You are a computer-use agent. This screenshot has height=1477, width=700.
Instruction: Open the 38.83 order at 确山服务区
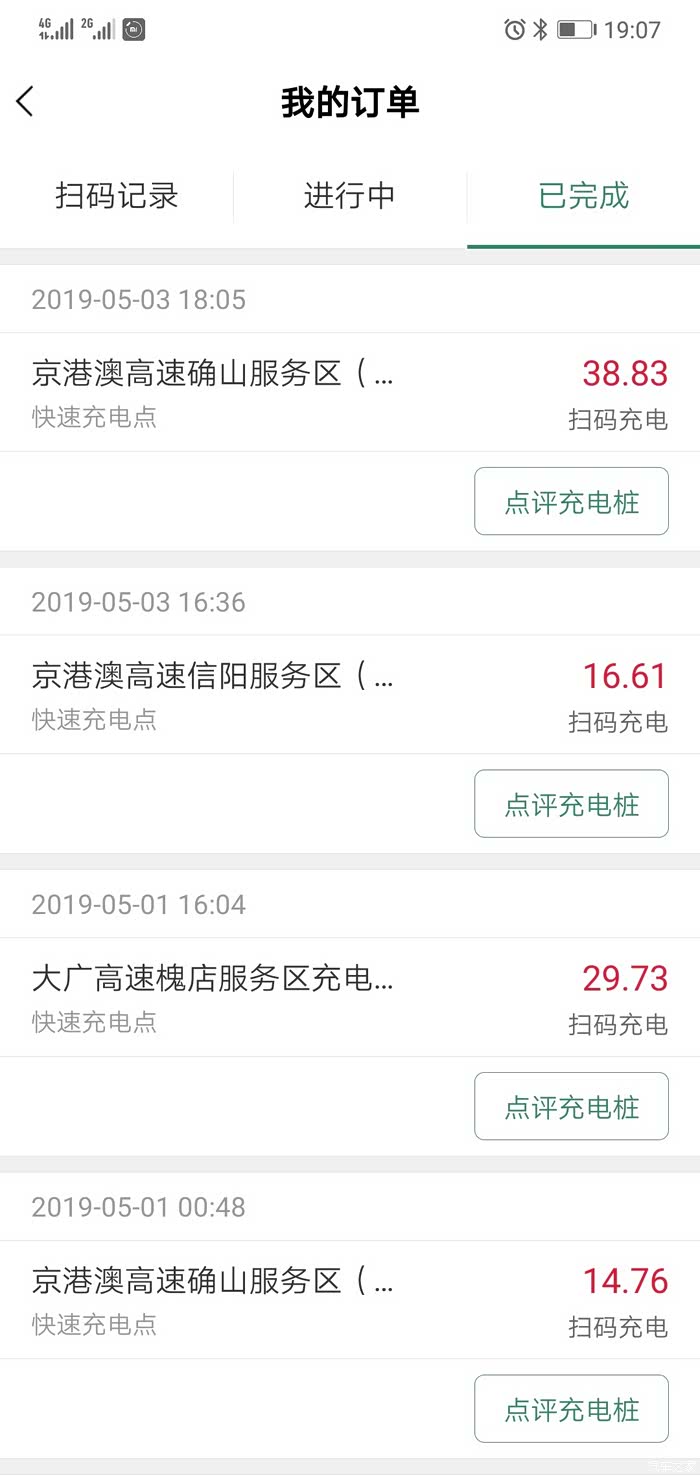(x=349, y=392)
